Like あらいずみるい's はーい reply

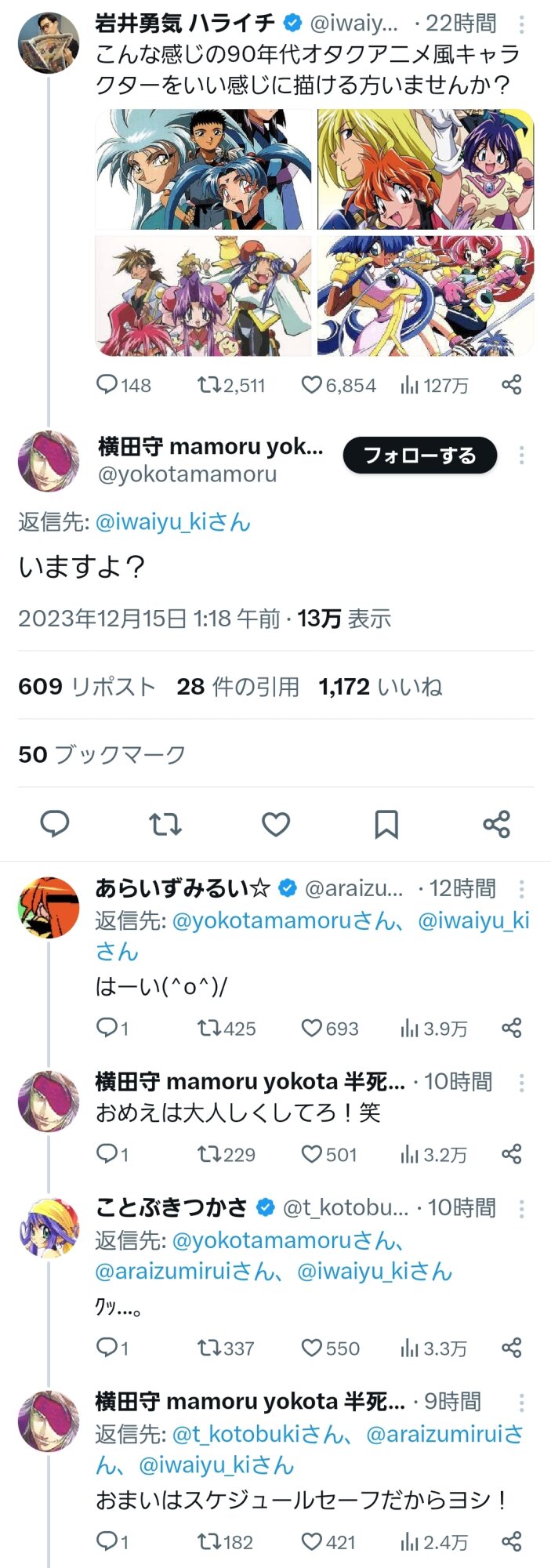(x=330, y=1028)
